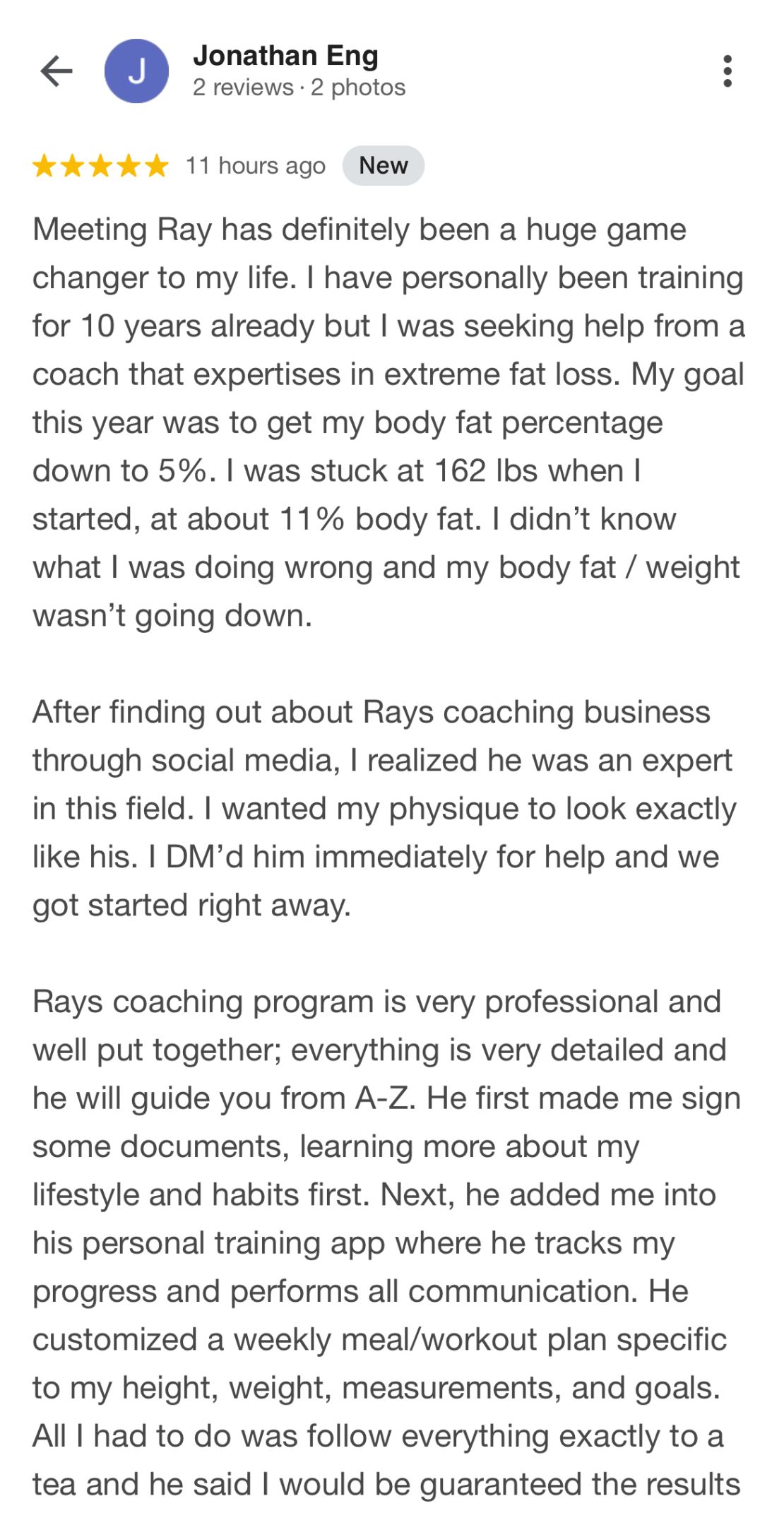Open Jonathan Eng's profile avatar
Image resolution: width=784 pixels, height=1513 pixels.
click(136, 71)
